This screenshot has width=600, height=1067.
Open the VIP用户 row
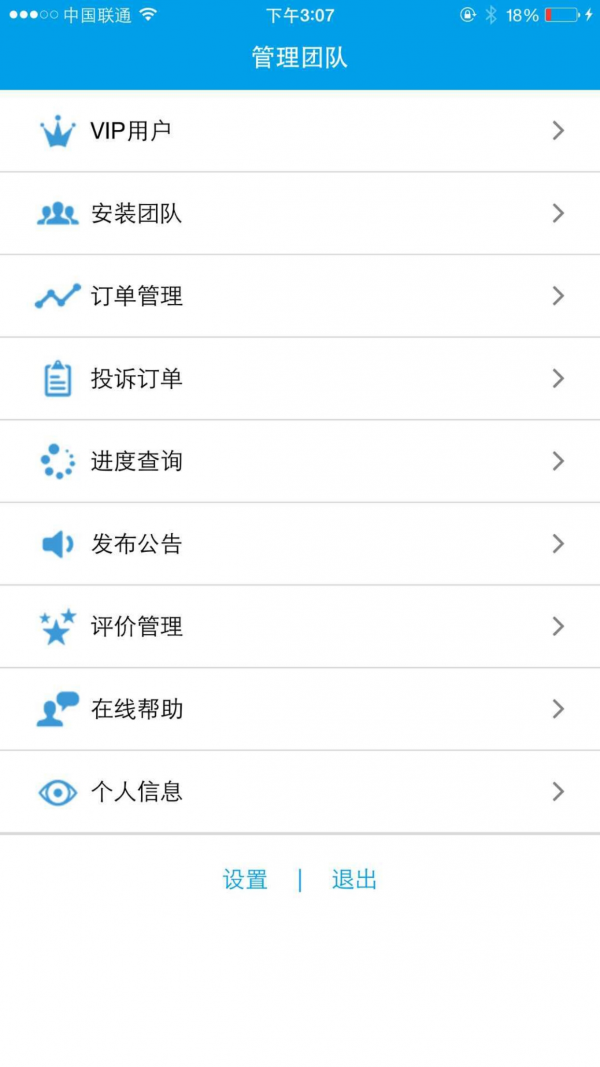[x=300, y=131]
